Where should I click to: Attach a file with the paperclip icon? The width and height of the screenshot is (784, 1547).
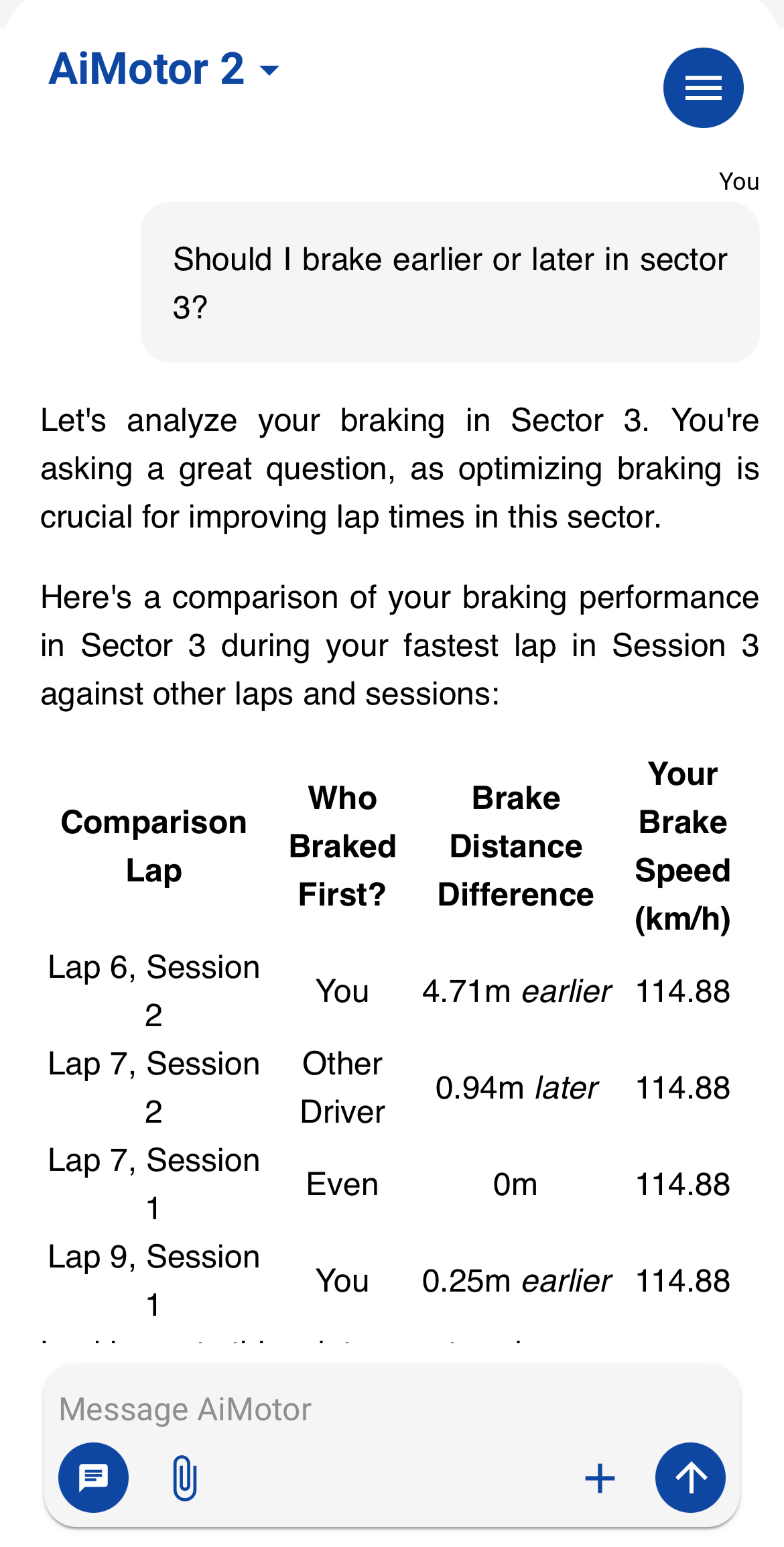[x=184, y=1478]
